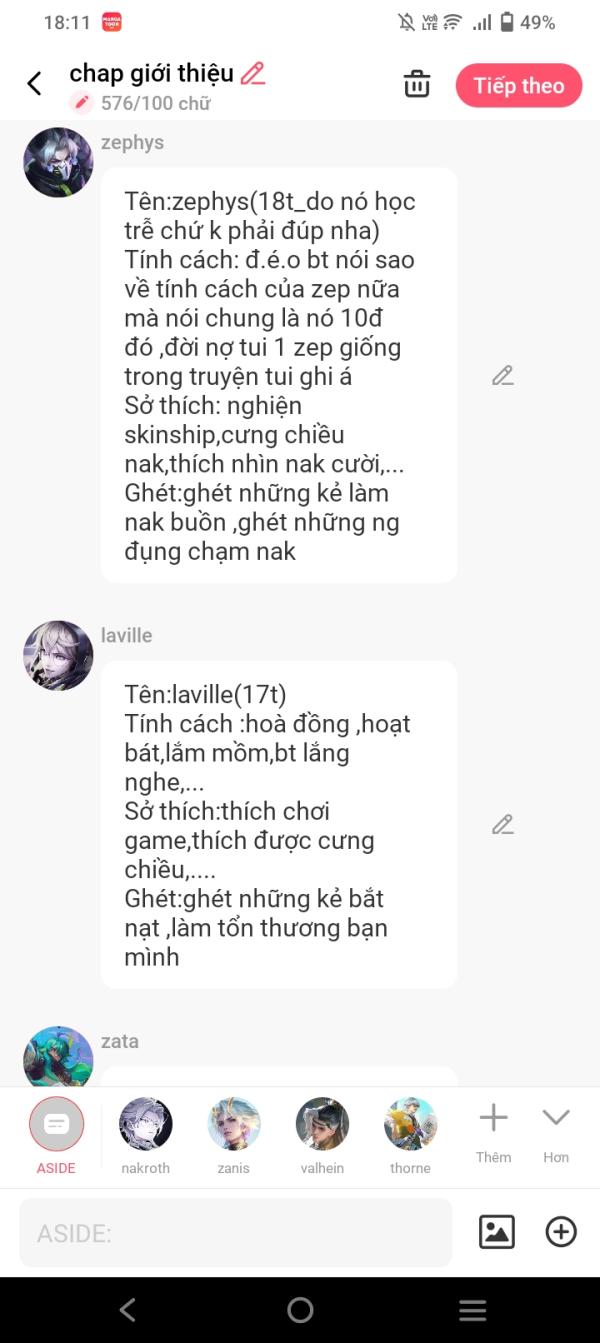
Task: Edit the chapter title with the pencil
Action: tap(254, 73)
